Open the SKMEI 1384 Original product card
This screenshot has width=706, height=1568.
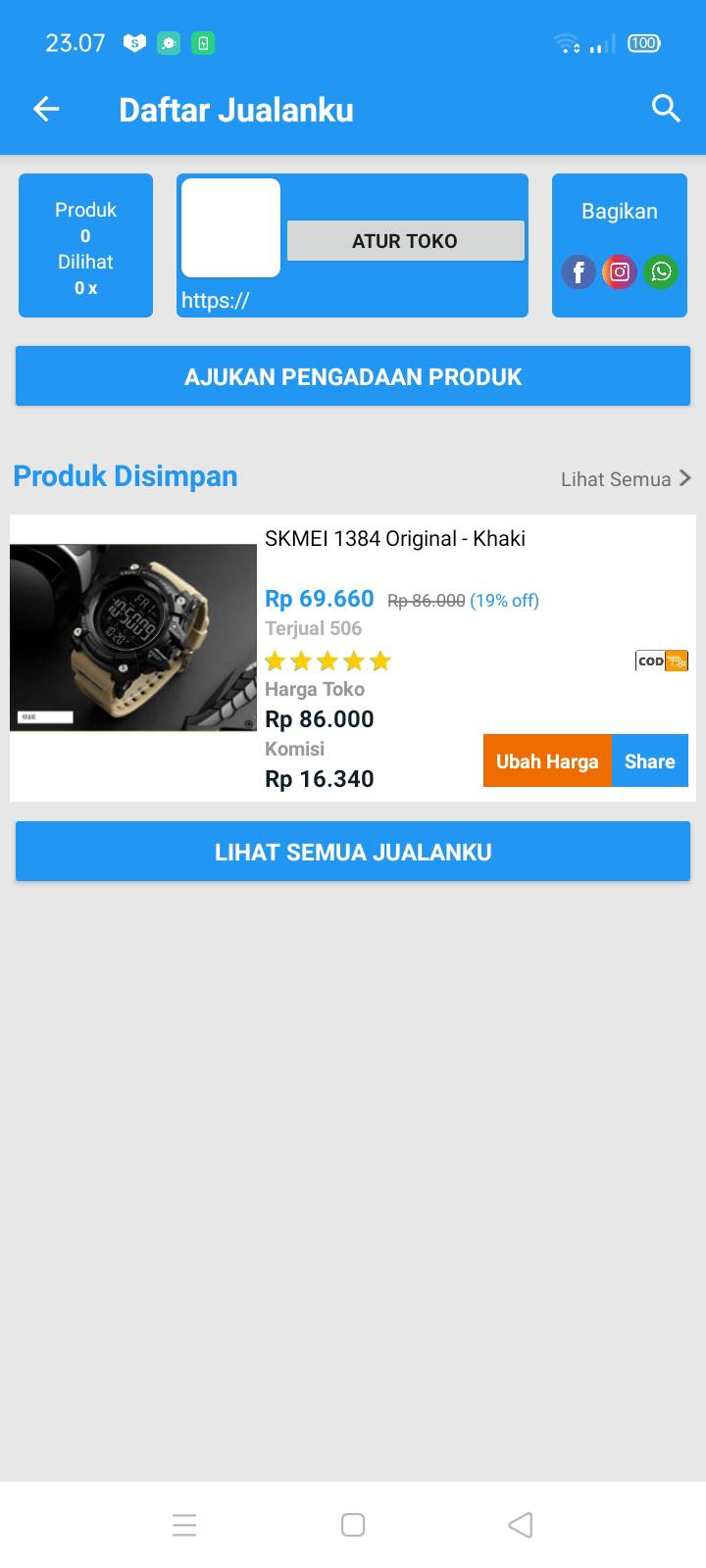click(x=353, y=659)
